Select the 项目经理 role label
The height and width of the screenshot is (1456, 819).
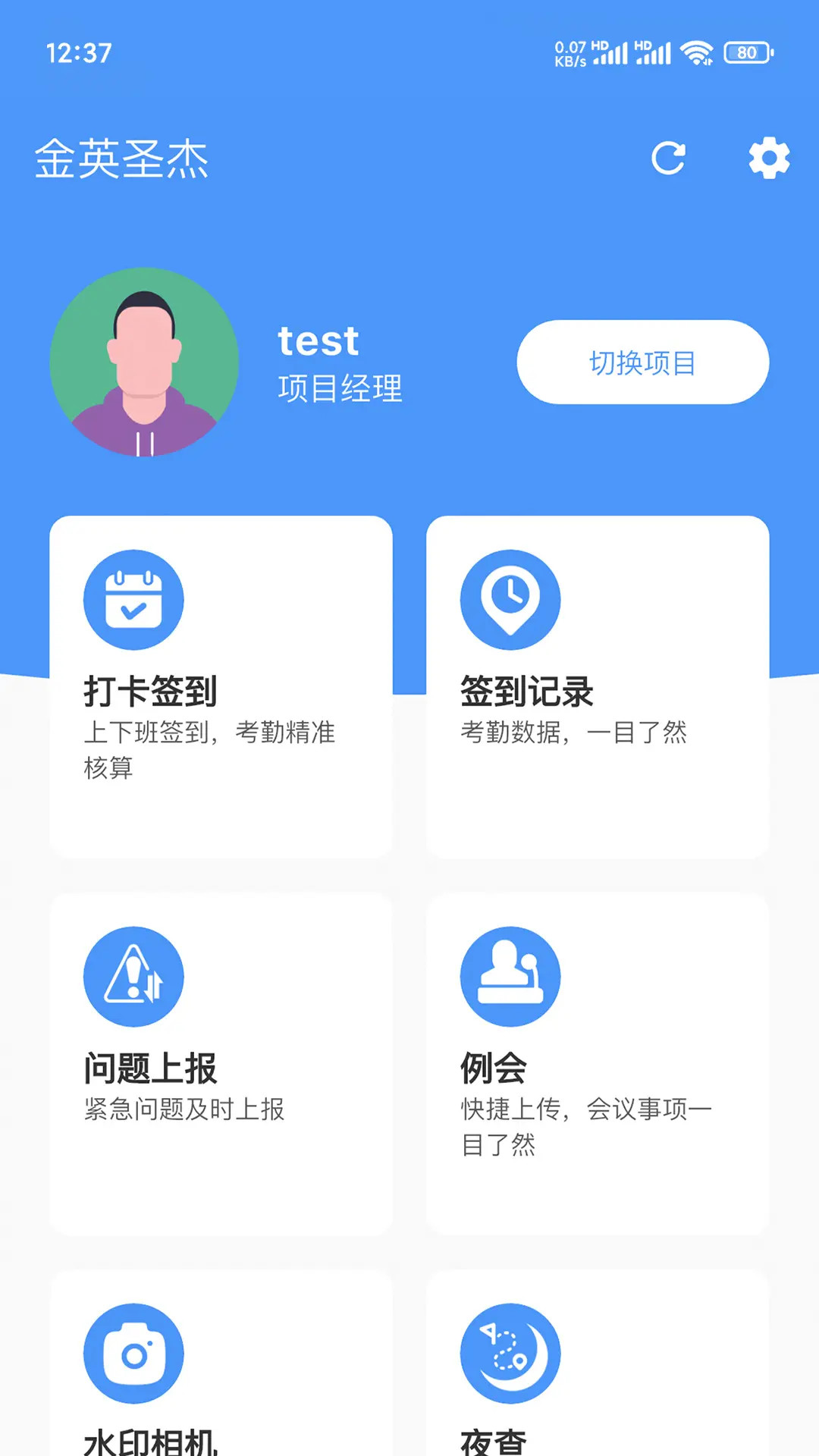[x=340, y=388]
